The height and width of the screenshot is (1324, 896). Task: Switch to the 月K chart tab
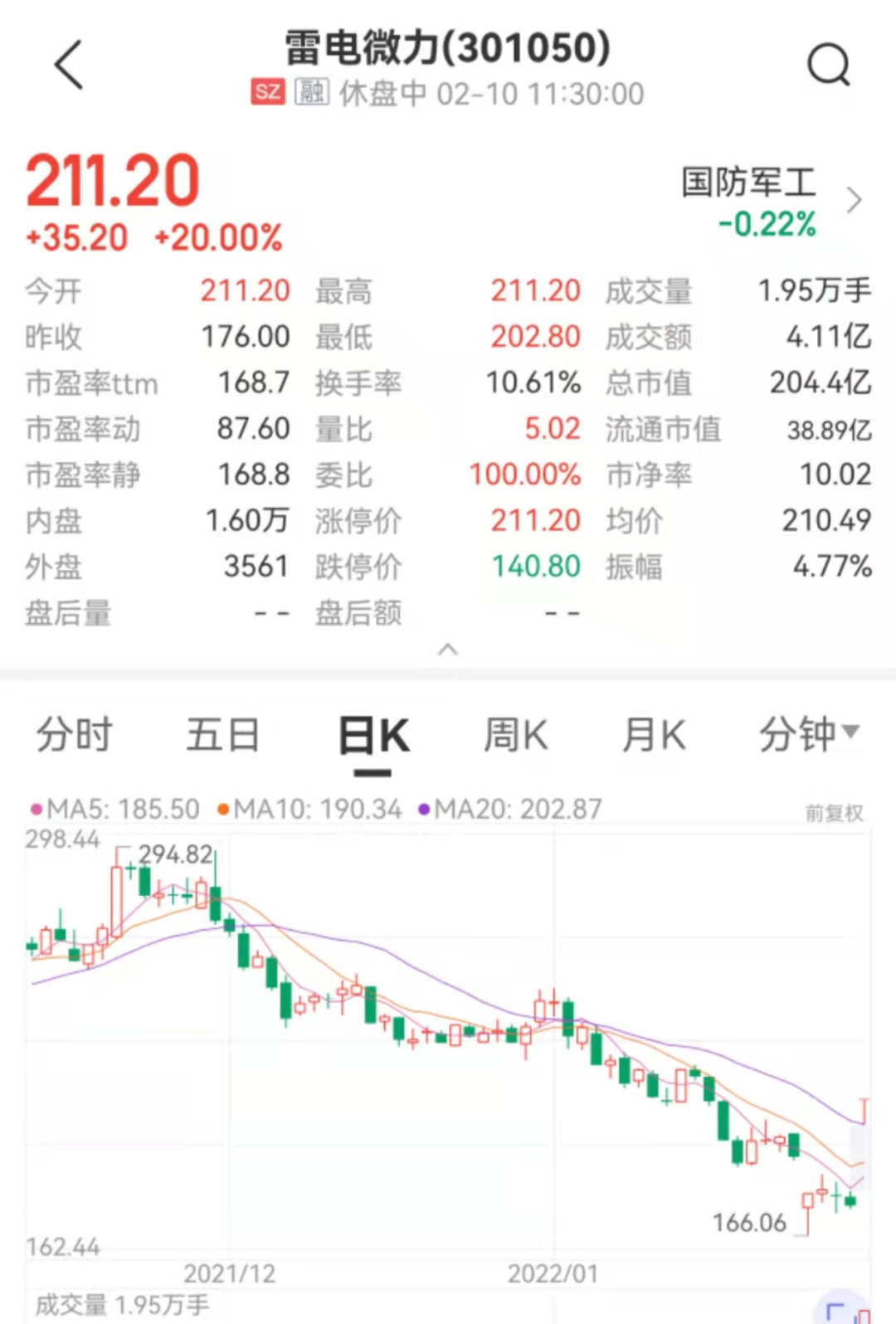[654, 735]
